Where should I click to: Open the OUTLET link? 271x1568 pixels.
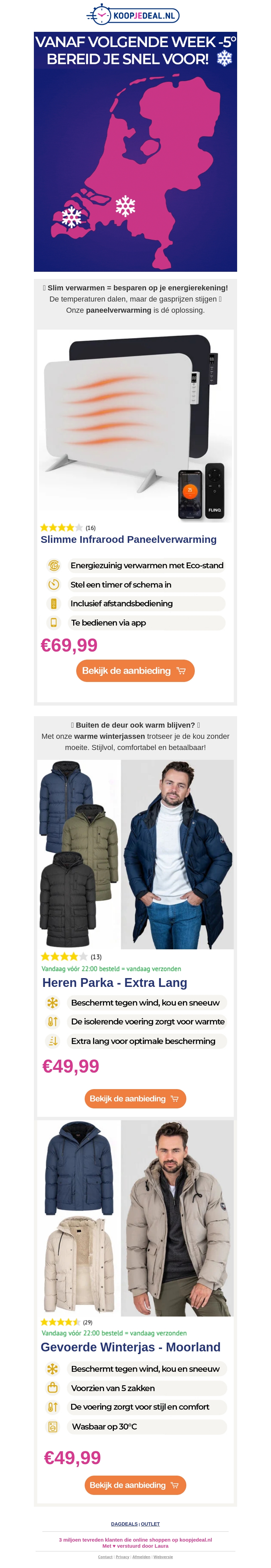click(150, 1524)
